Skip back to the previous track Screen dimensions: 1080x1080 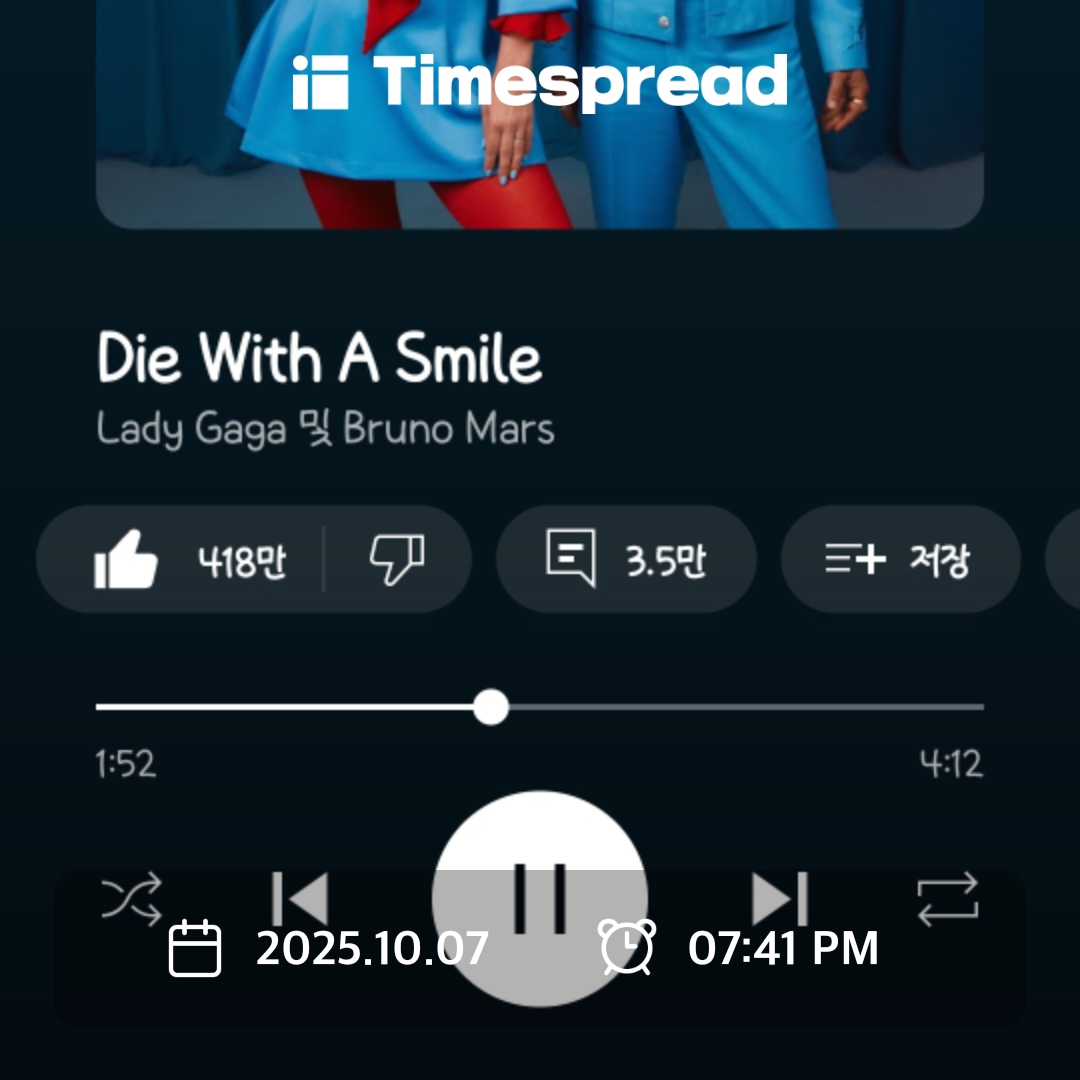(300, 898)
